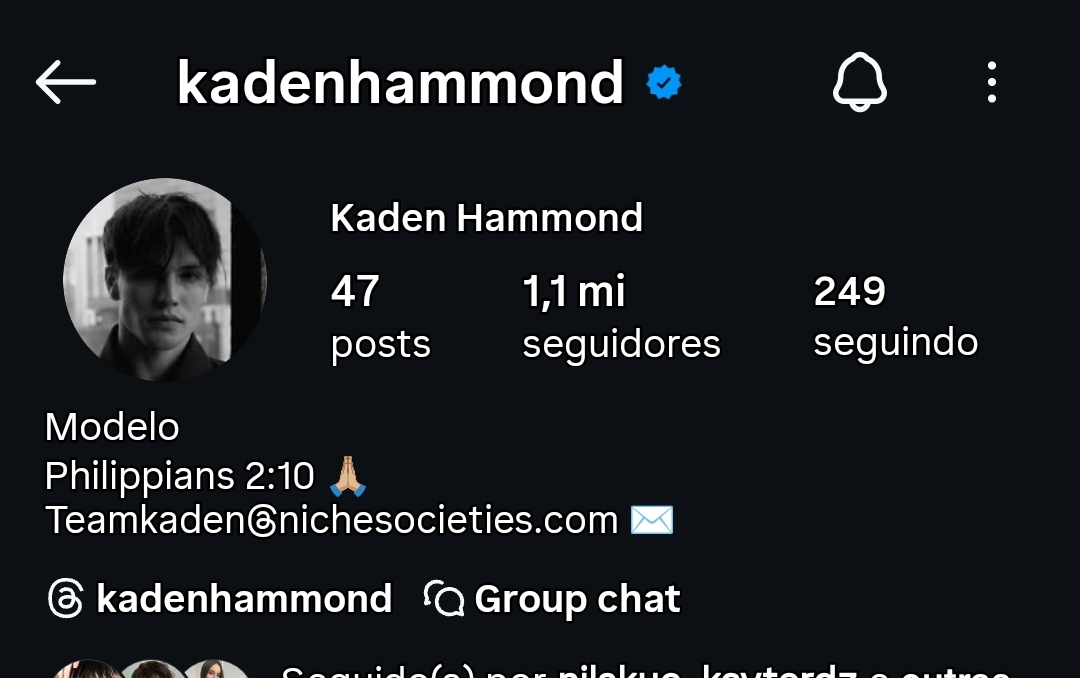Open the three-dot overflow menu
Image resolution: width=1080 pixels, height=678 pixels.
coord(991,82)
